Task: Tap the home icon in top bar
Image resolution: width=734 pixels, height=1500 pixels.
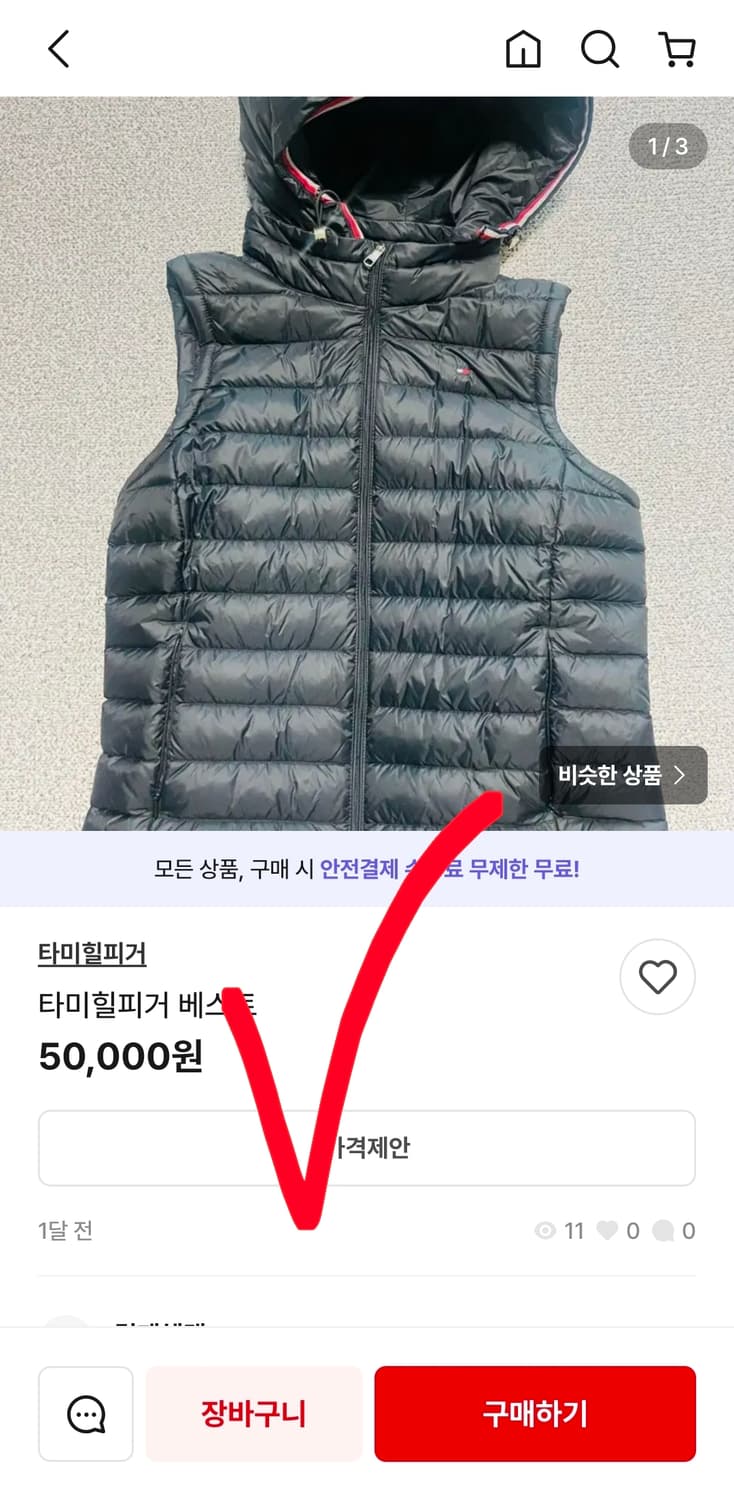Action: [522, 47]
